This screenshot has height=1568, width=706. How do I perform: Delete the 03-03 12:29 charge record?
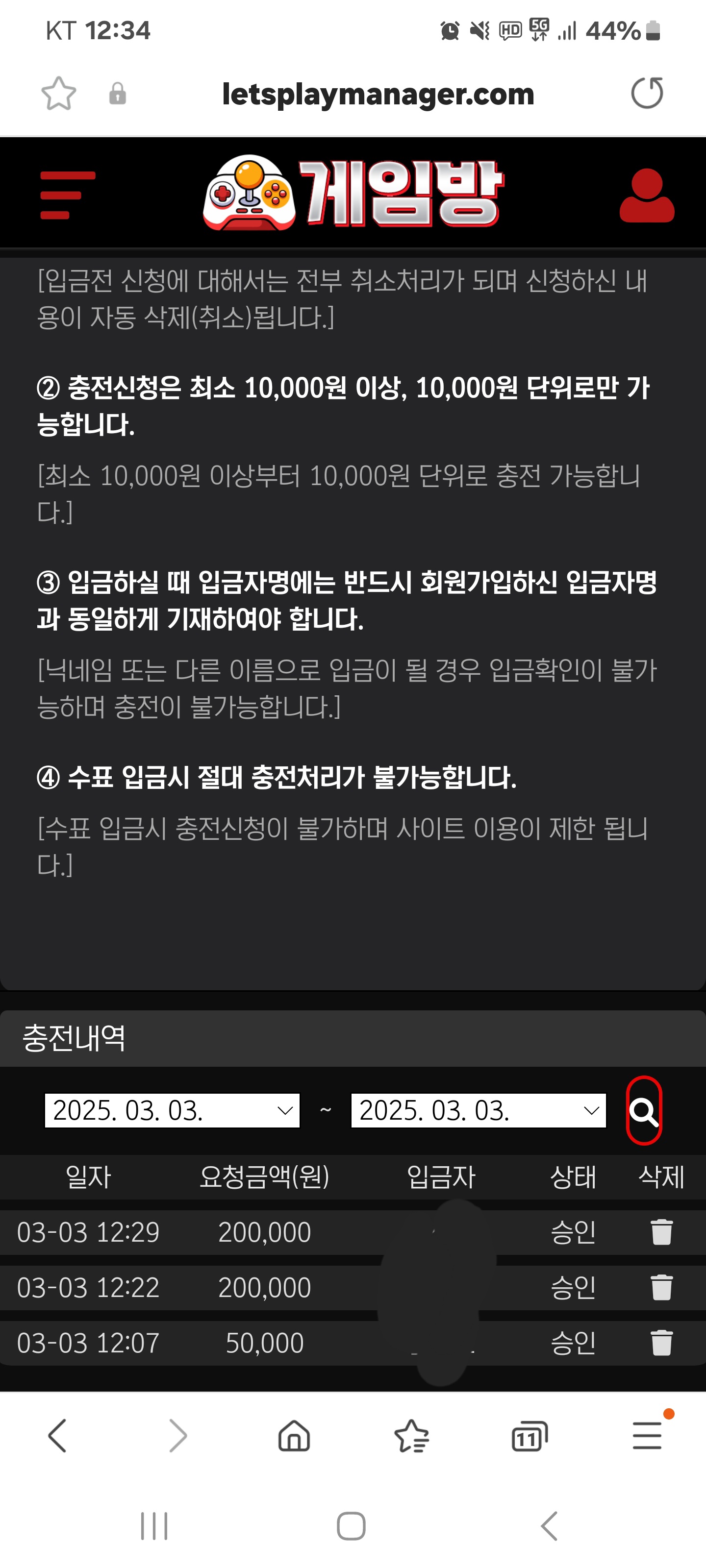[x=661, y=1232]
